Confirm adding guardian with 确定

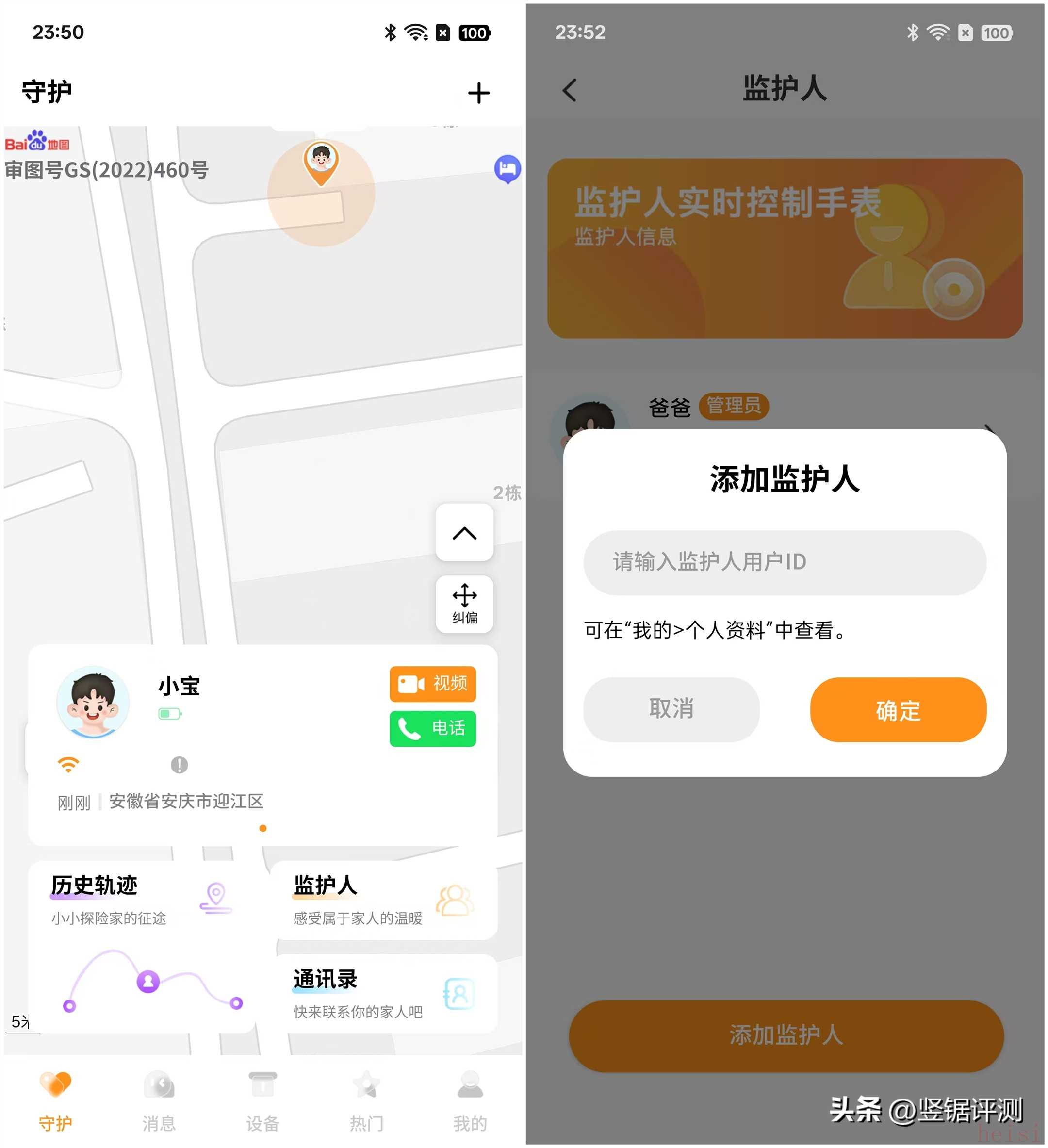tap(898, 709)
